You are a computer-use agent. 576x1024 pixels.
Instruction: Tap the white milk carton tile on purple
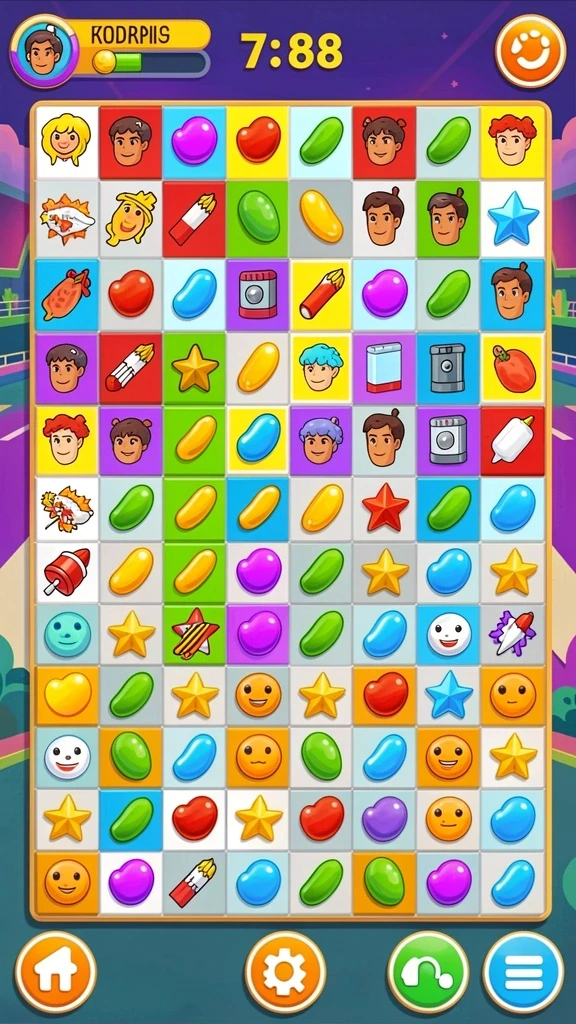384,368
